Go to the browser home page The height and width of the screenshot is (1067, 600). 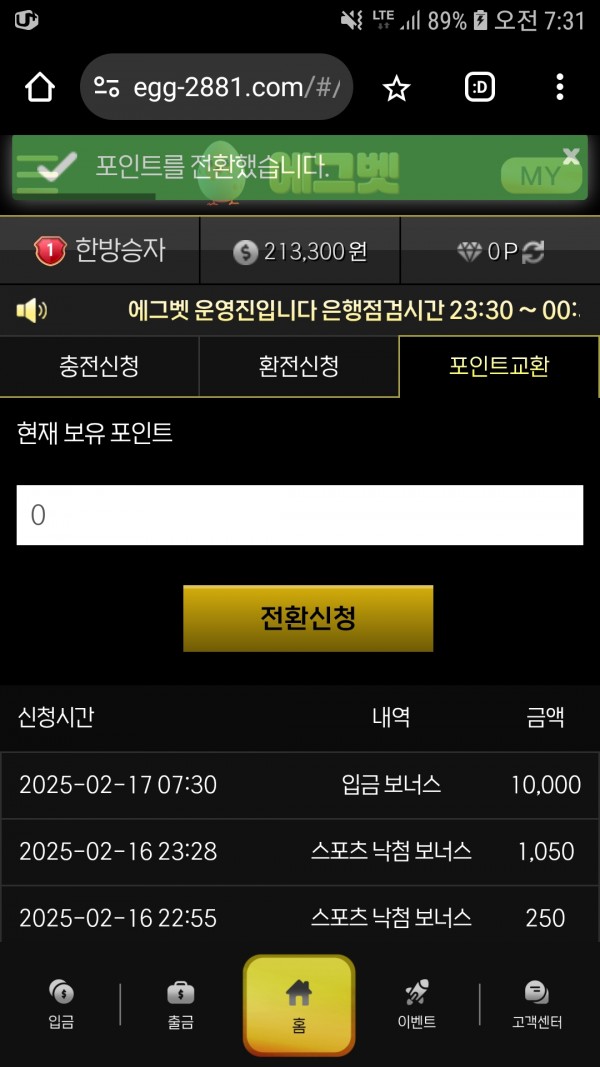(40, 88)
